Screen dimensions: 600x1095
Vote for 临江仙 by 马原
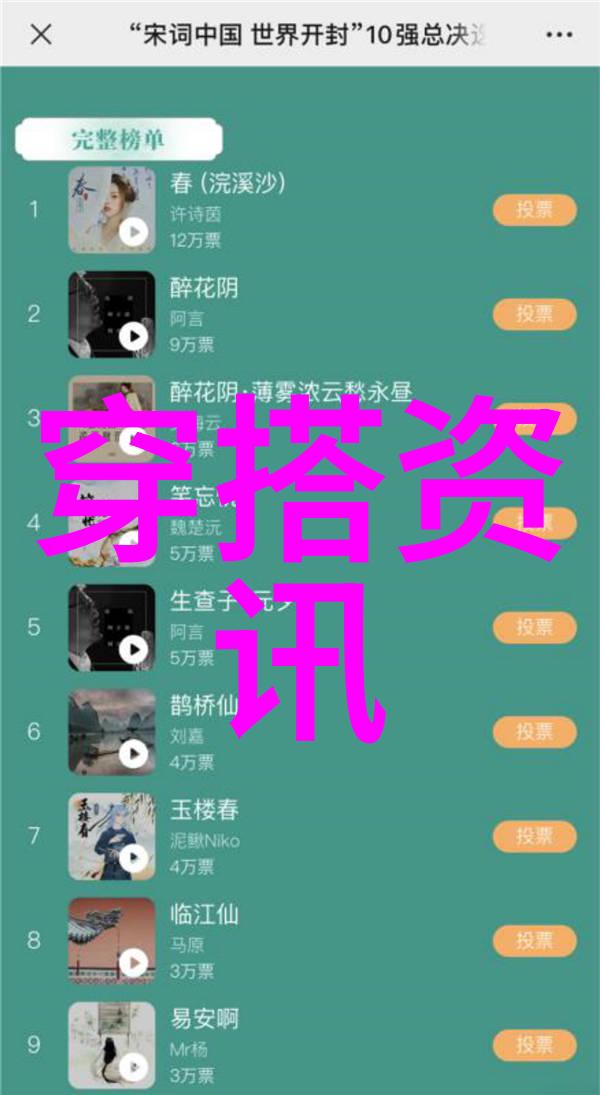click(534, 940)
